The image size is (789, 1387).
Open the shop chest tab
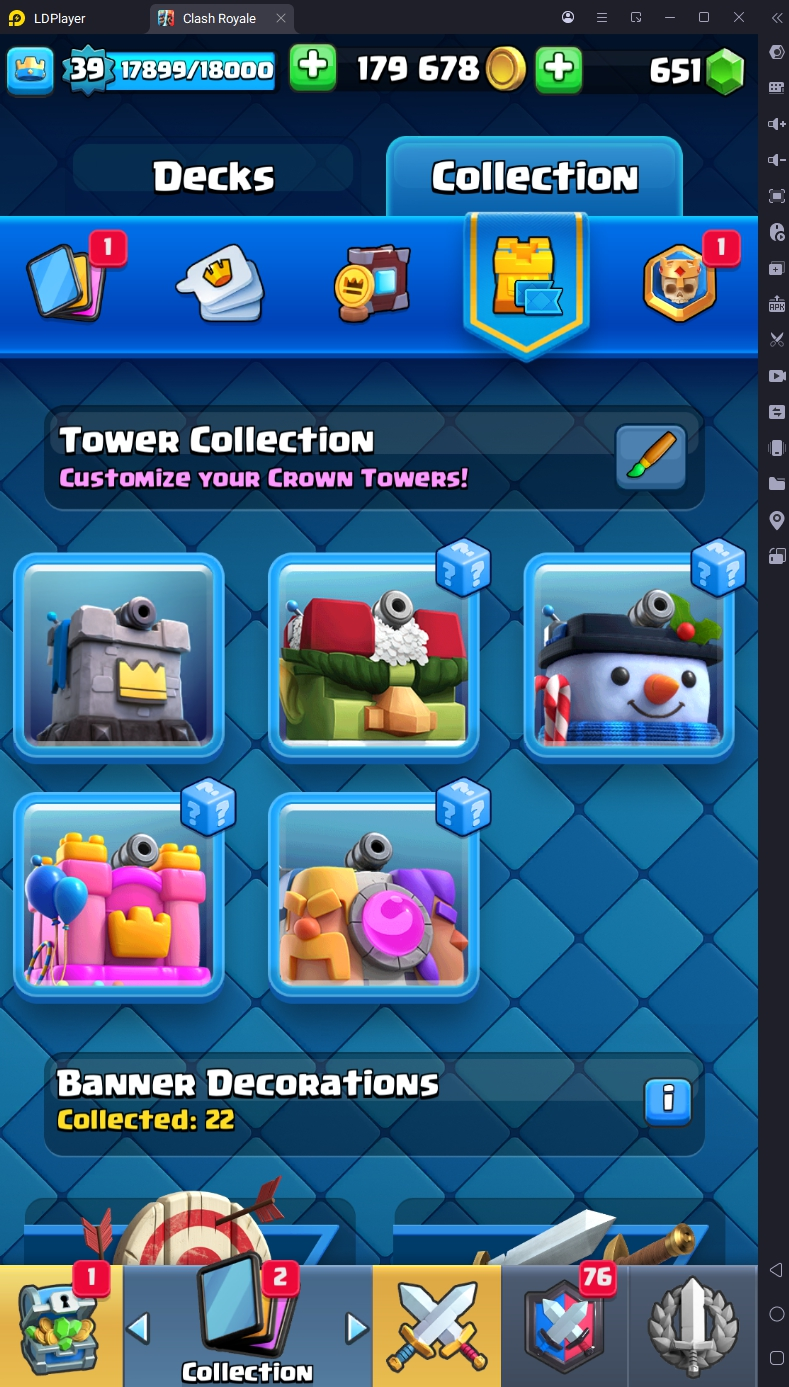pyautogui.click(x=61, y=1325)
